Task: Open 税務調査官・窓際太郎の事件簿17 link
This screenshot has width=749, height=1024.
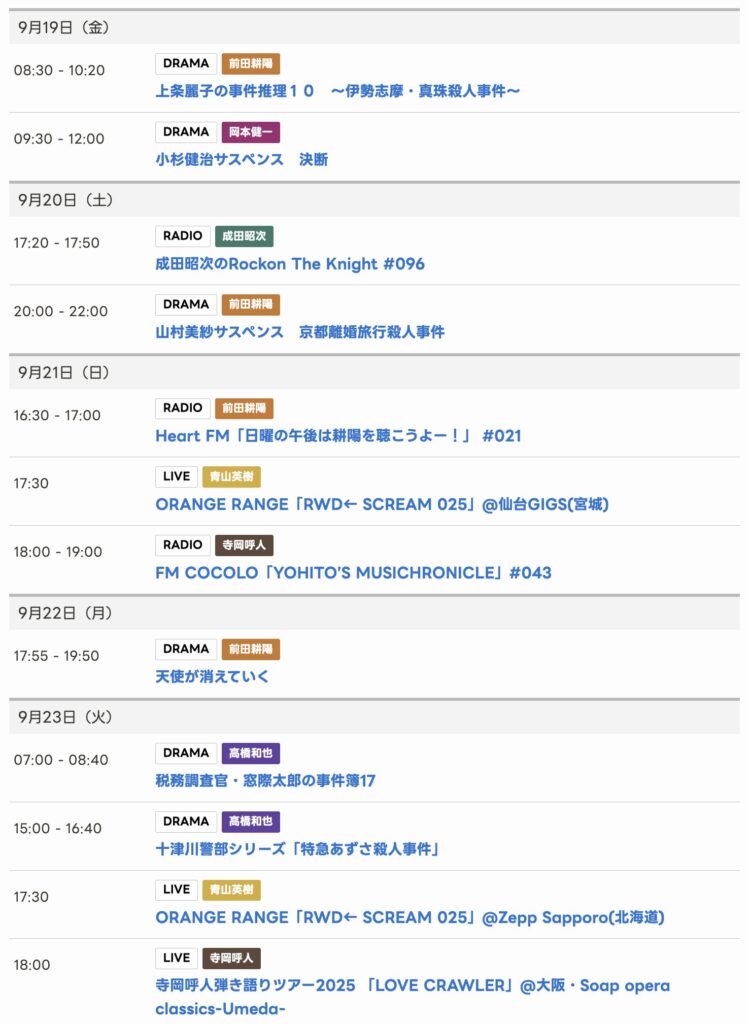Action: point(265,781)
